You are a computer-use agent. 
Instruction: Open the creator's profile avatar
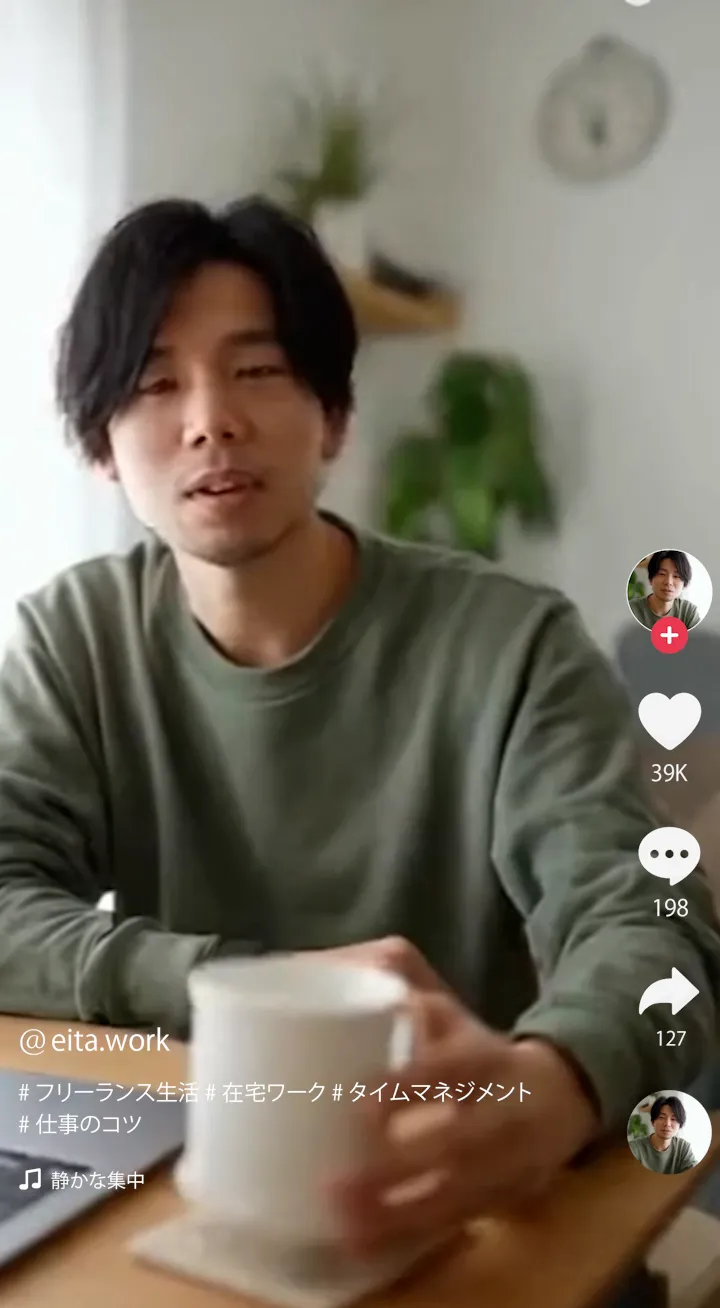669,589
